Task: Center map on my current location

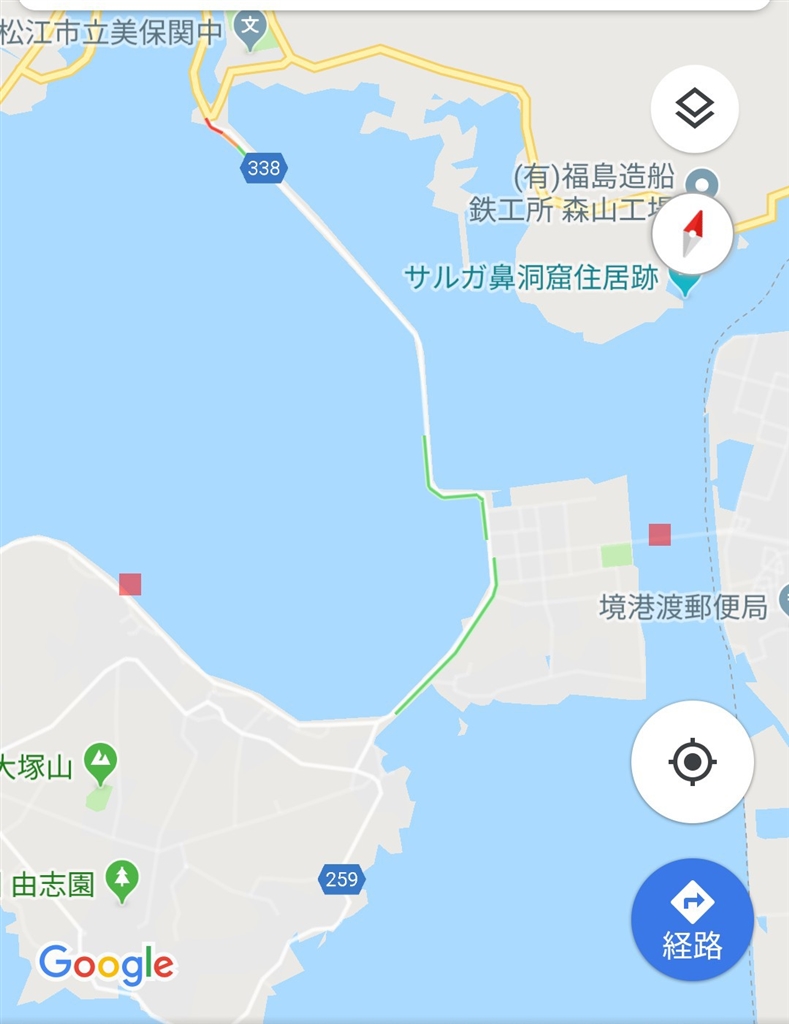Action: coord(692,762)
